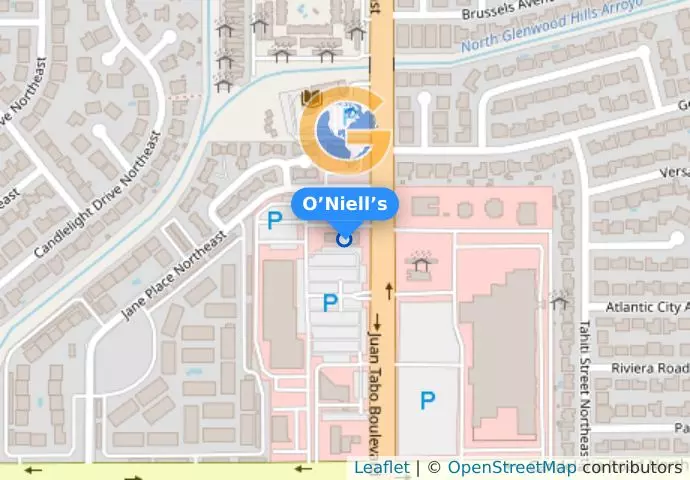
Task: Open the Leaflet attribution link
Action: pyautogui.click(x=381, y=468)
